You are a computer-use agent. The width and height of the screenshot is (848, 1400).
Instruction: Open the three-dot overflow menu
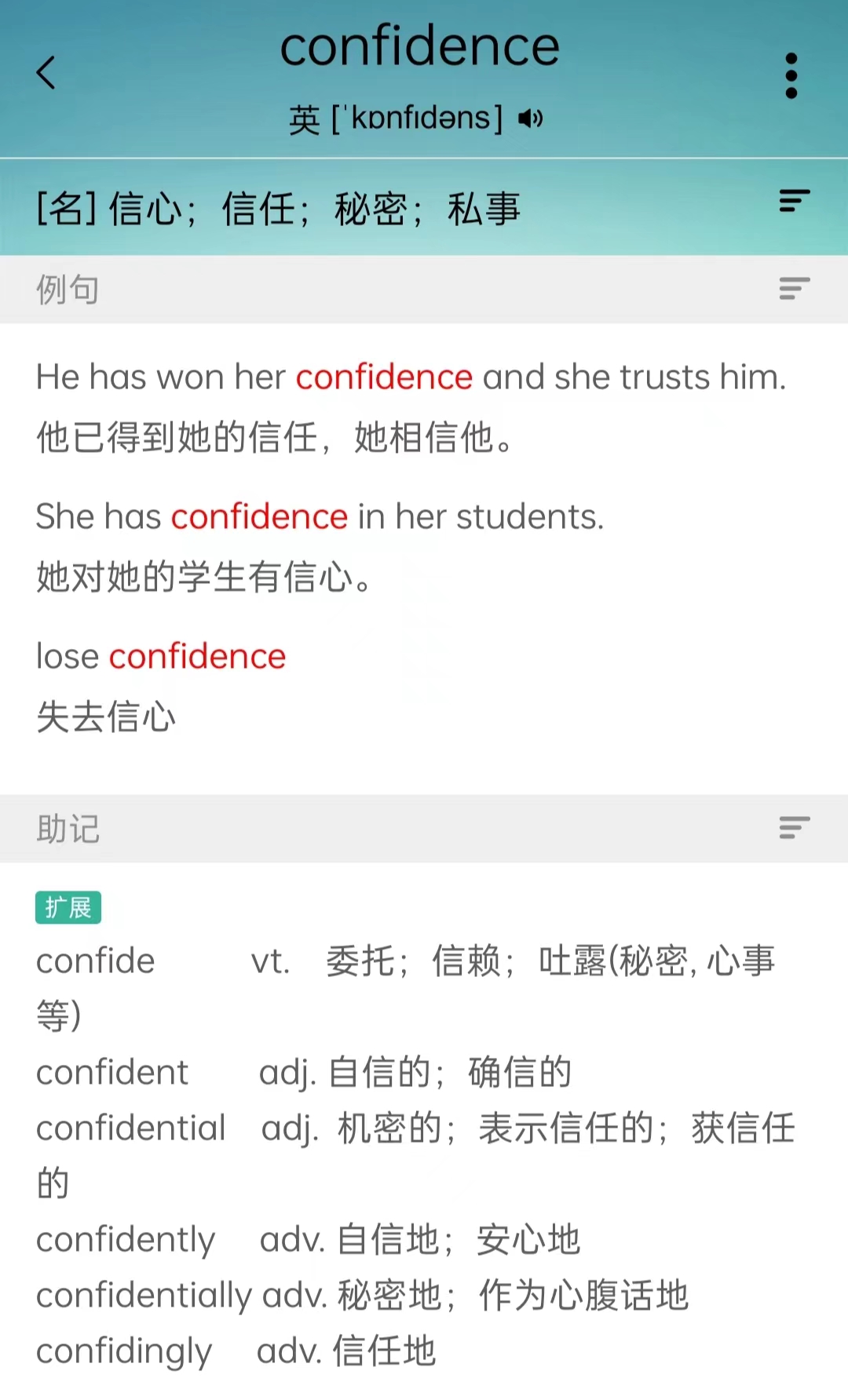pos(791,76)
